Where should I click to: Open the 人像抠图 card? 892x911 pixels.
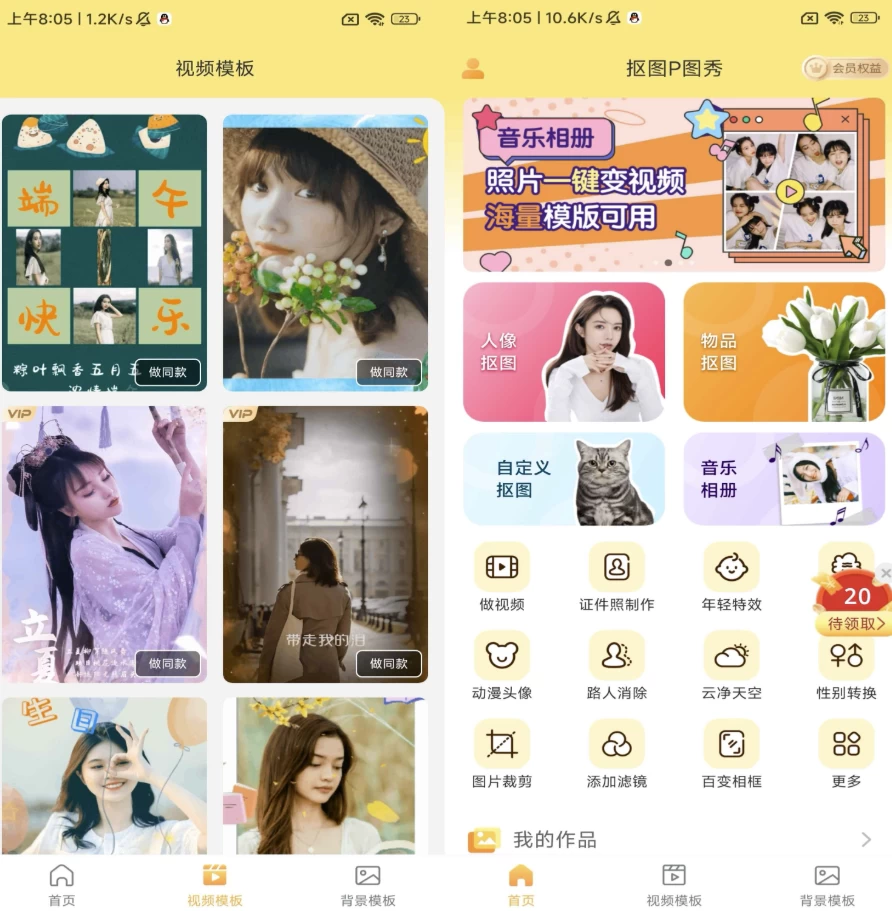(x=564, y=352)
